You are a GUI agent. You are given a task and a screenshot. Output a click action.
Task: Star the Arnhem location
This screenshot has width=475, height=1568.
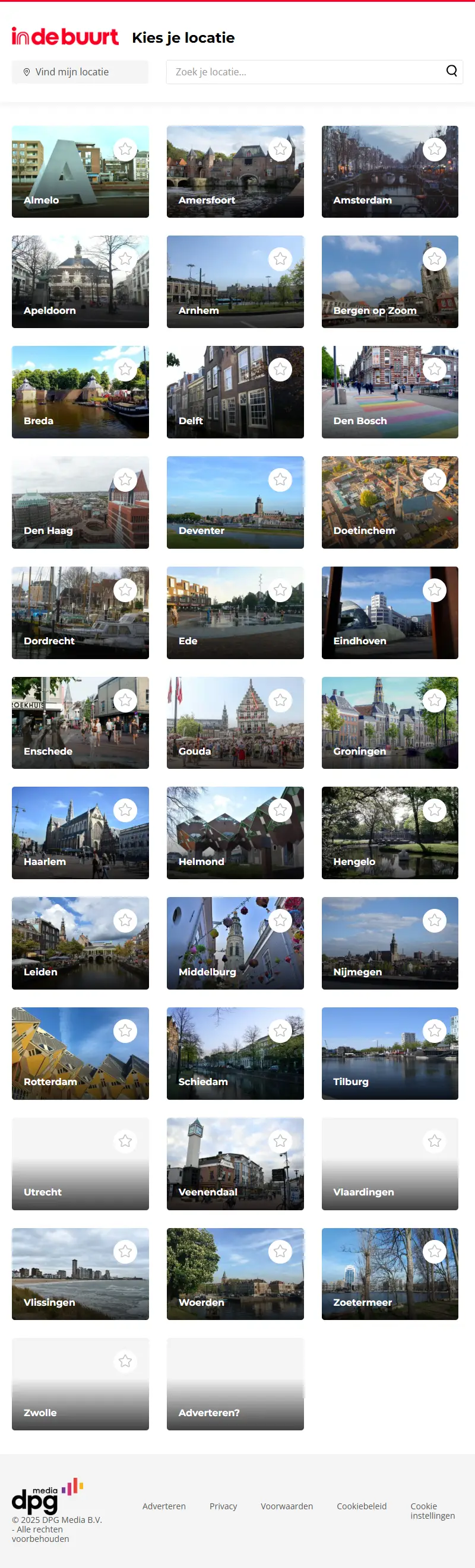[x=280, y=259]
